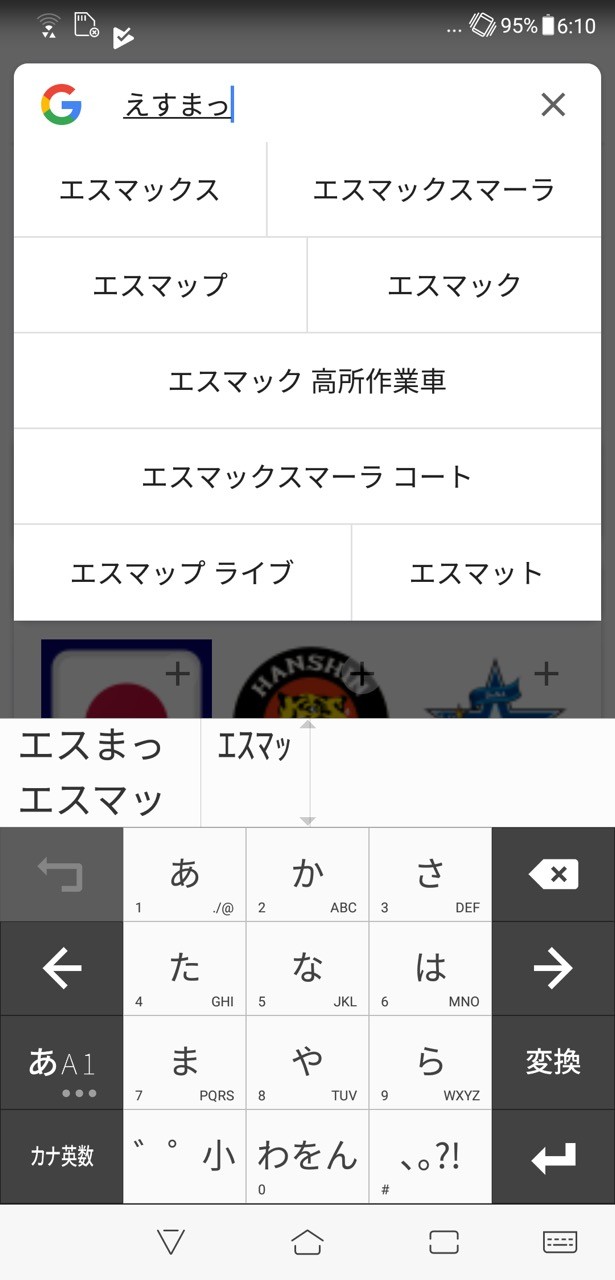Choose the suggestion エスマップ

(x=160, y=285)
